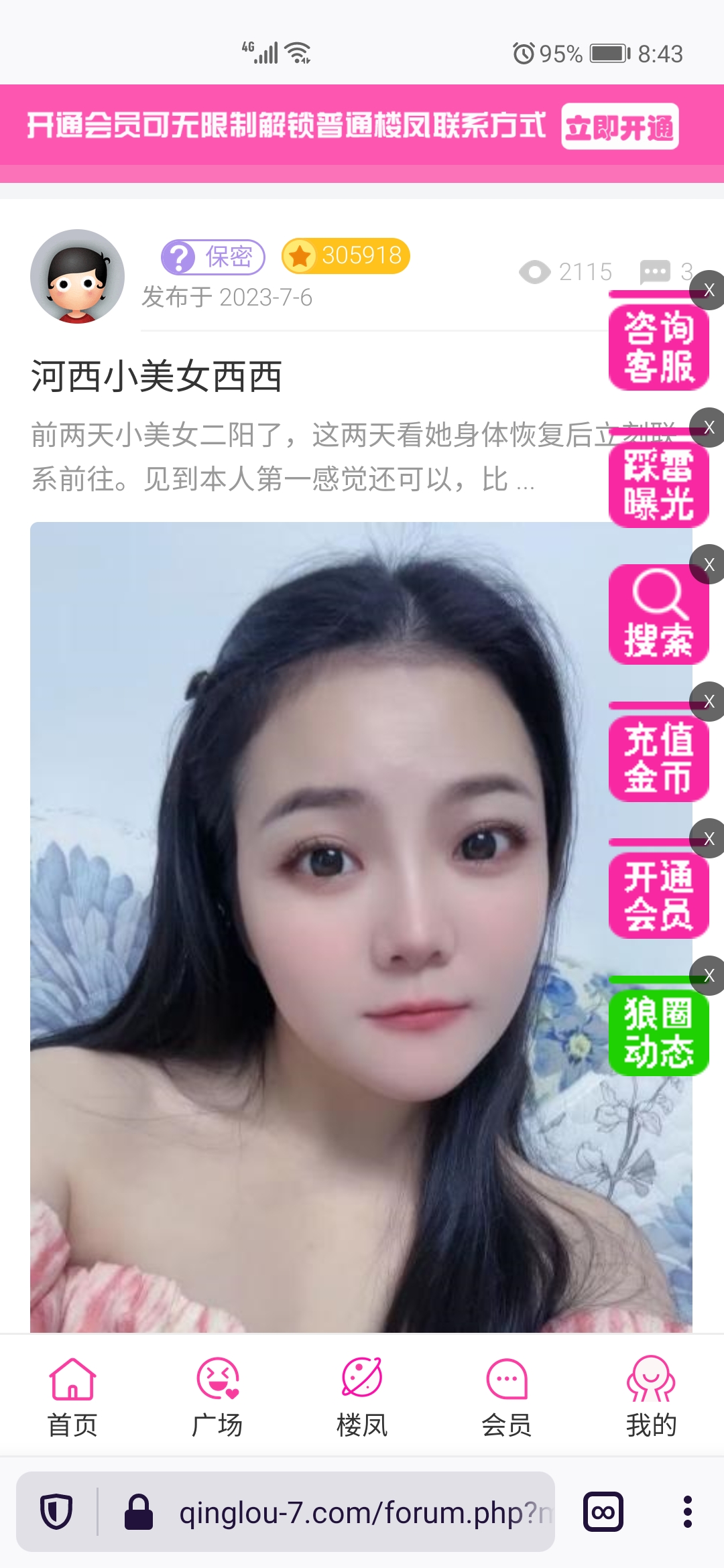Tap the browser URL address bar
This screenshot has height=1568, width=724.
point(362,1512)
